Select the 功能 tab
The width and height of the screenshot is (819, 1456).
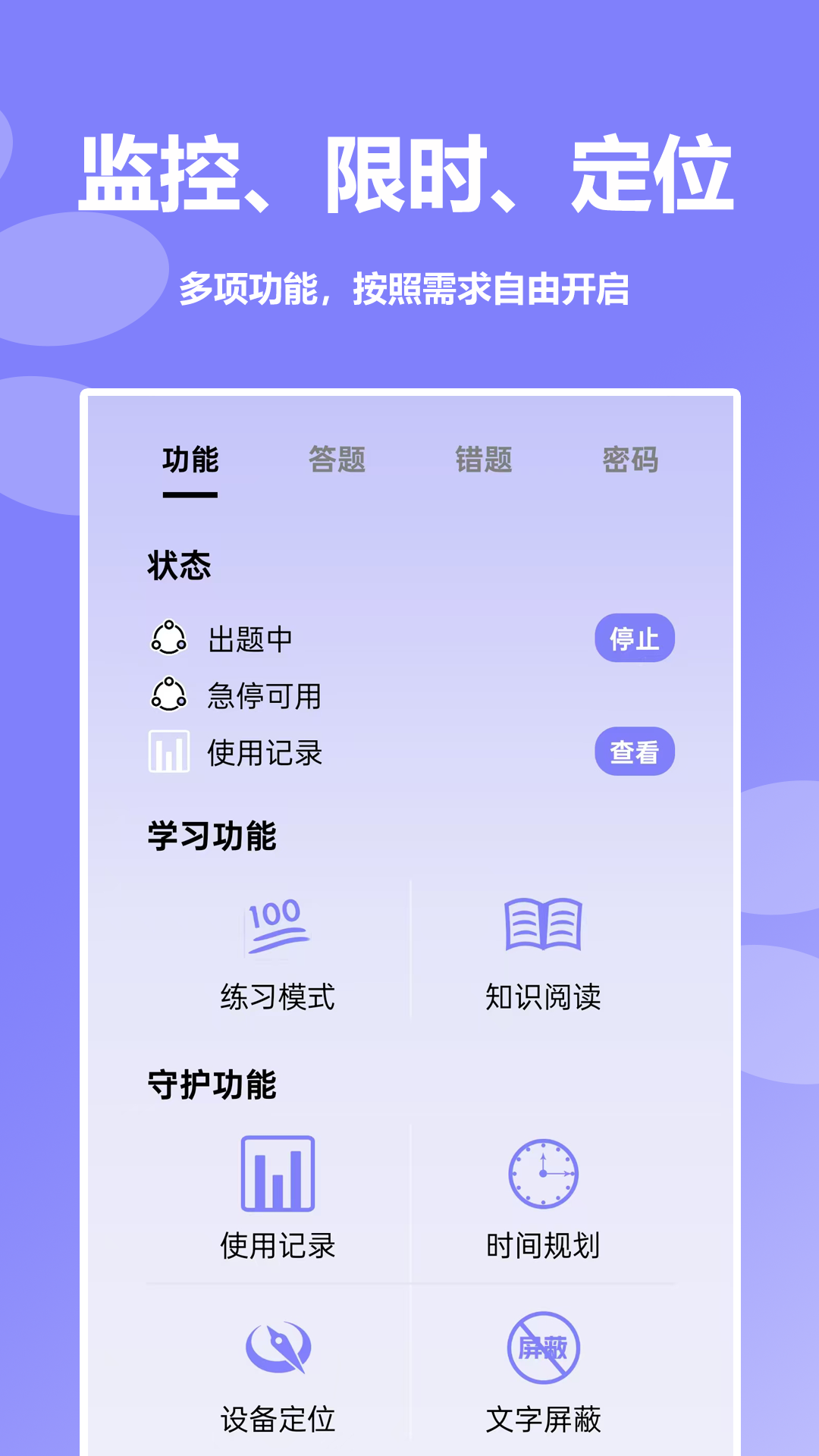coord(188,459)
